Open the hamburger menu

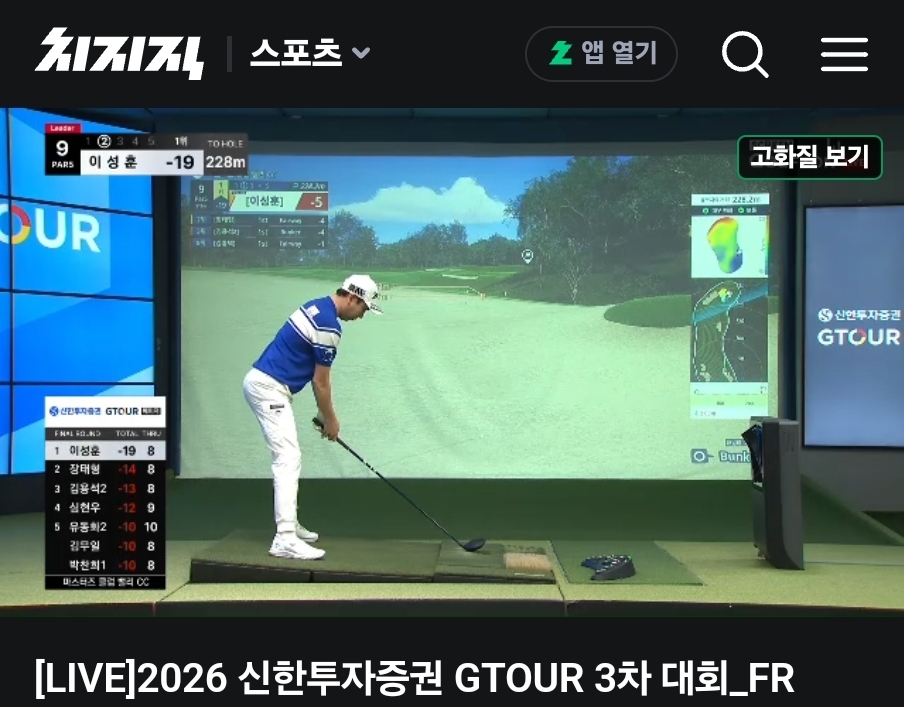(844, 54)
